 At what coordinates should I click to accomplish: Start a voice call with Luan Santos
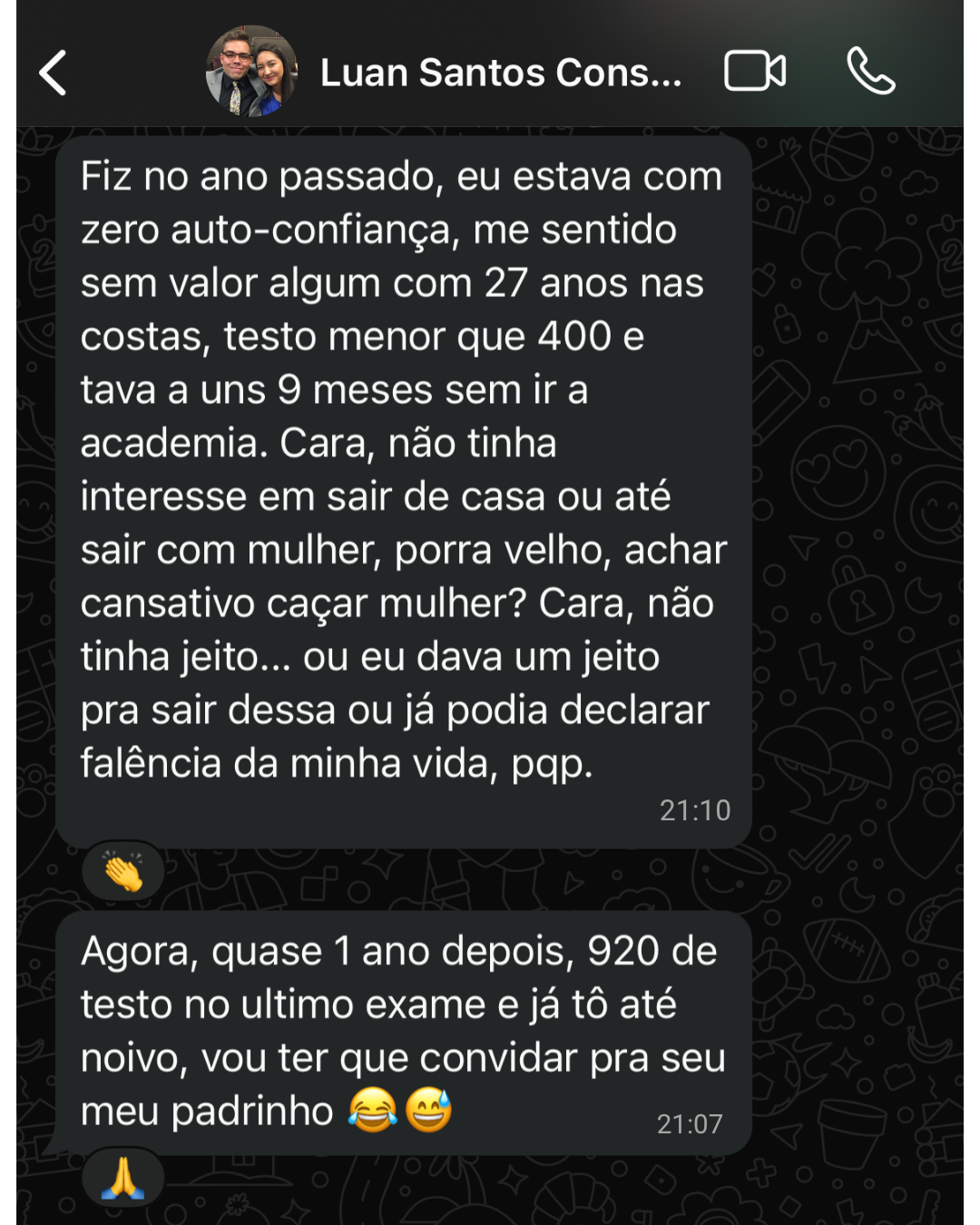pos(871,72)
